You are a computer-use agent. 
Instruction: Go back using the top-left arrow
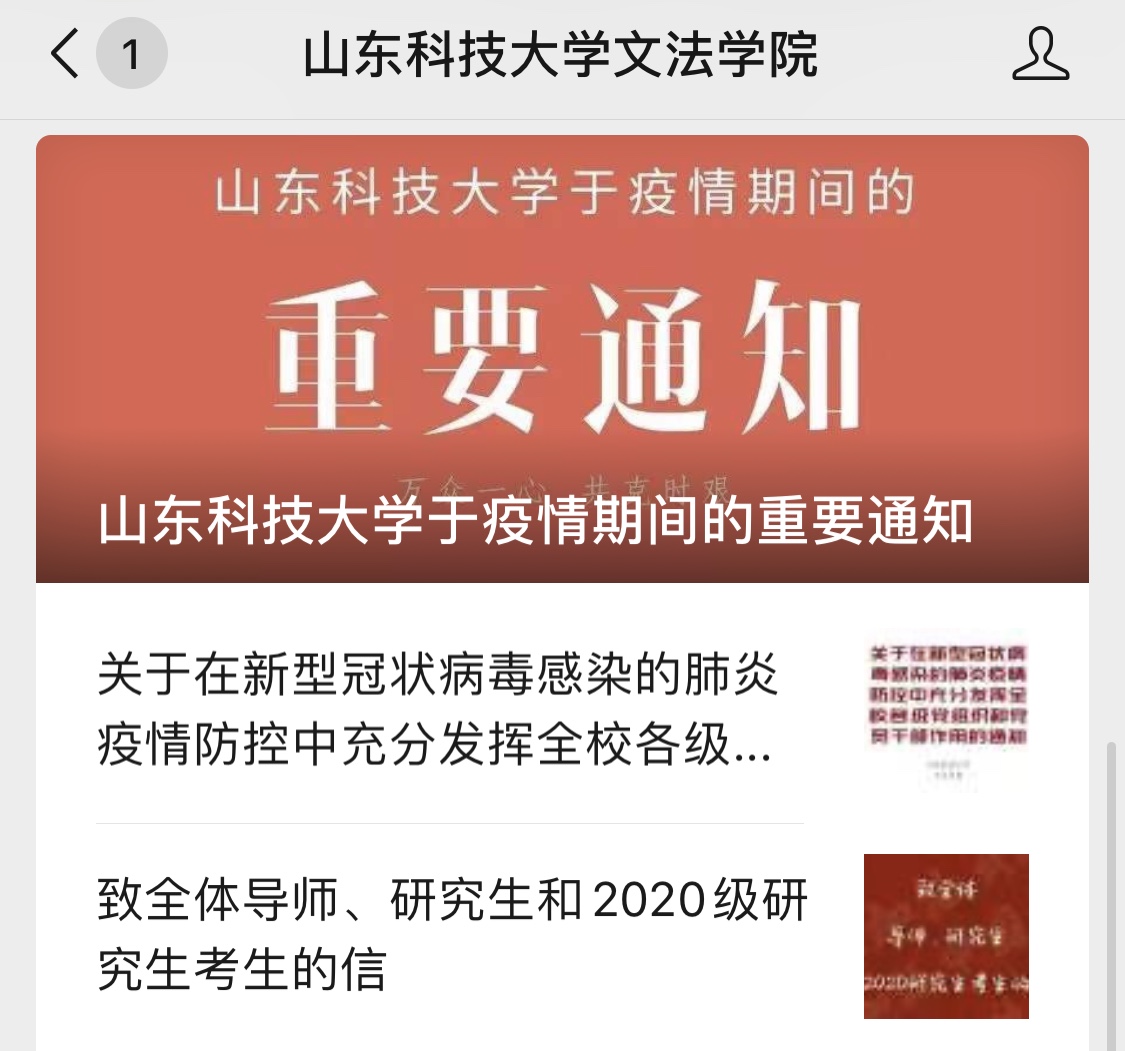click(x=64, y=54)
